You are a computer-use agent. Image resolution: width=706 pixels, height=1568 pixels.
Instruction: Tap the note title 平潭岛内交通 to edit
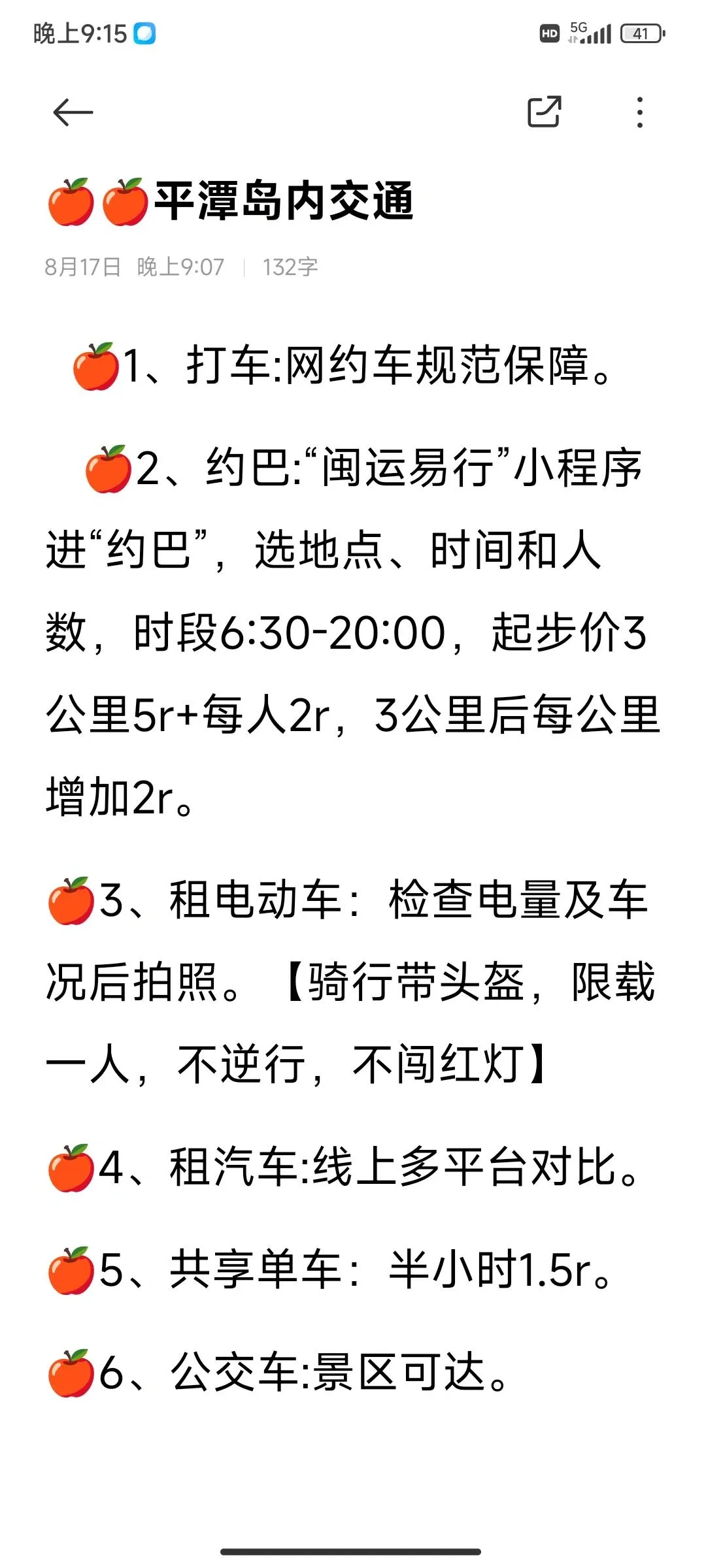(284, 201)
